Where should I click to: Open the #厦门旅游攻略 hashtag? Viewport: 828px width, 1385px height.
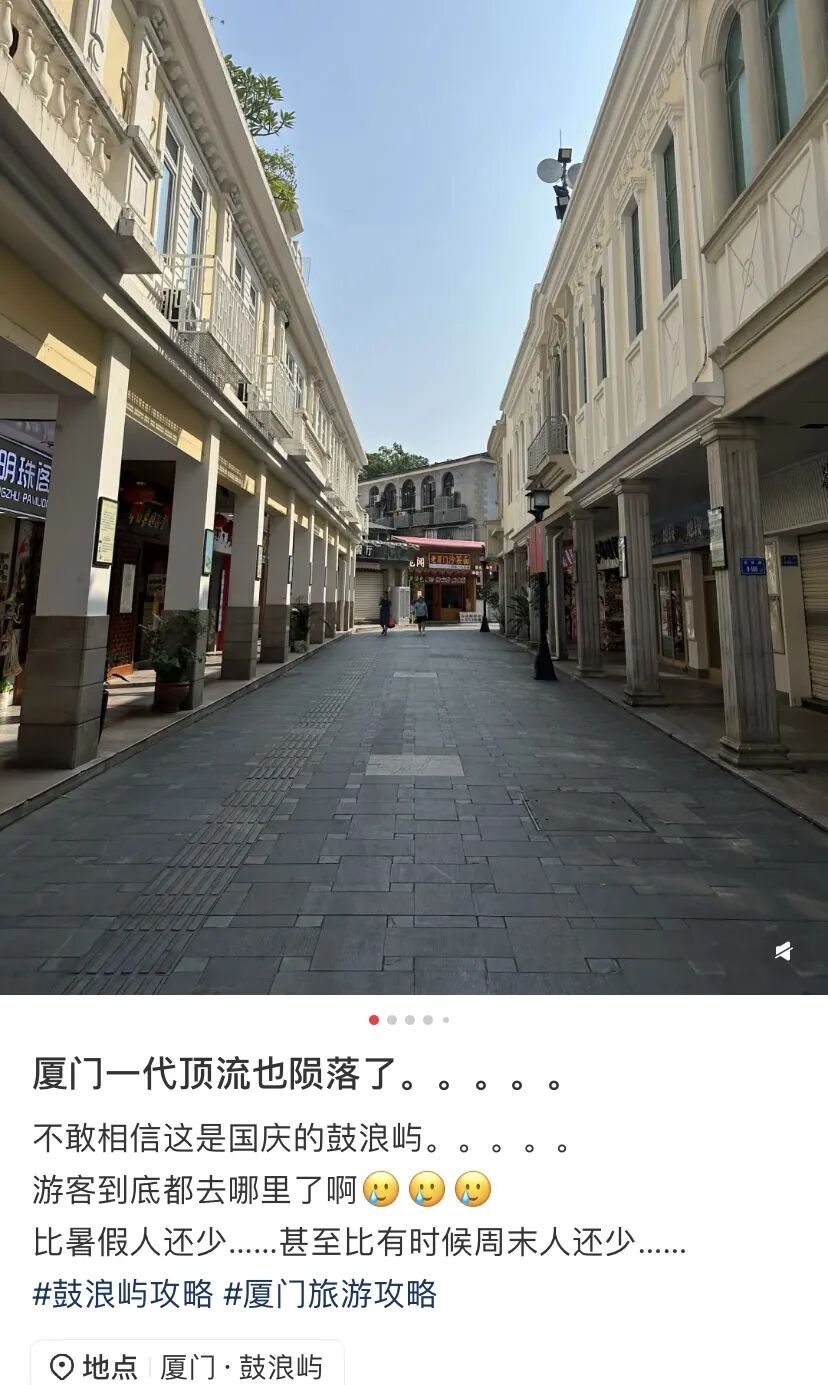pyautogui.click(x=330, y=1293)
